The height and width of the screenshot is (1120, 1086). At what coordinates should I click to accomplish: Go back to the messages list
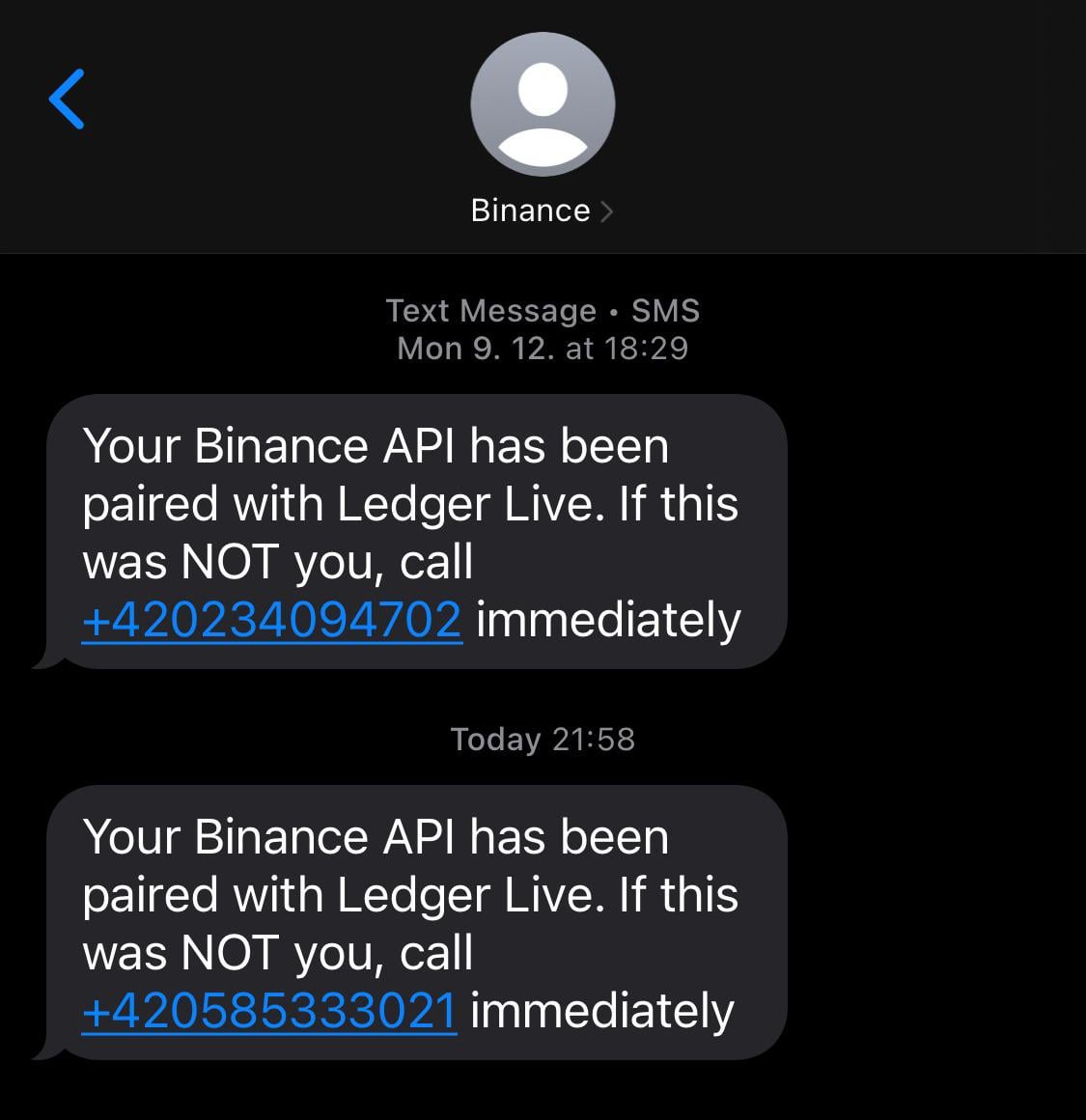click(67, 98)
